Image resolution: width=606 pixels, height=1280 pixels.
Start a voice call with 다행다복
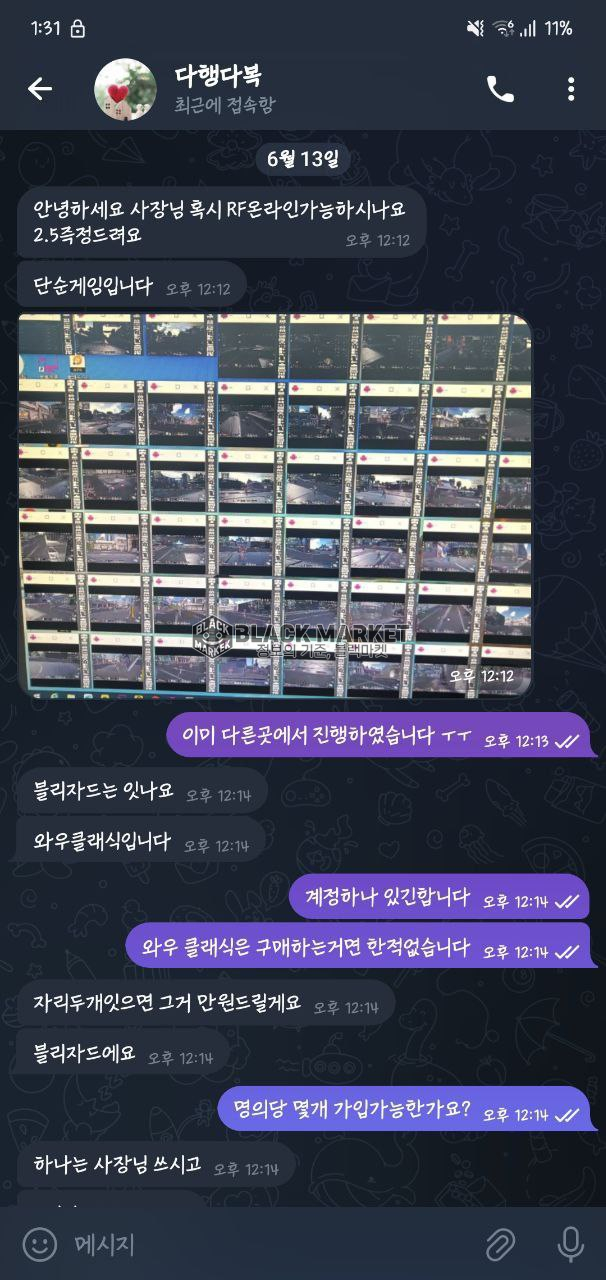pyautogui.click(x=500, y=89)
